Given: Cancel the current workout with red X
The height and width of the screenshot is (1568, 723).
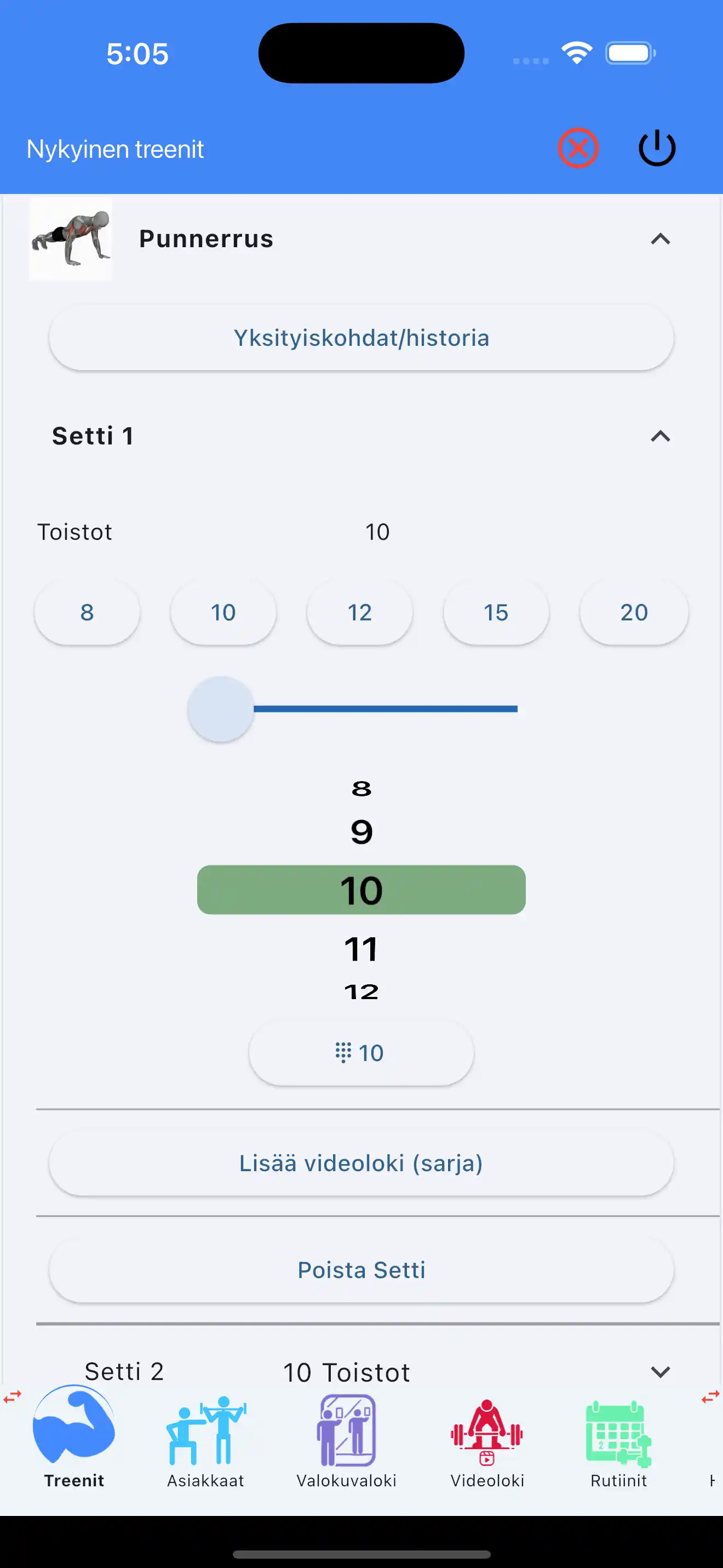Looking at the screenshot, I should pyautogui.click(x=578, y=148).
